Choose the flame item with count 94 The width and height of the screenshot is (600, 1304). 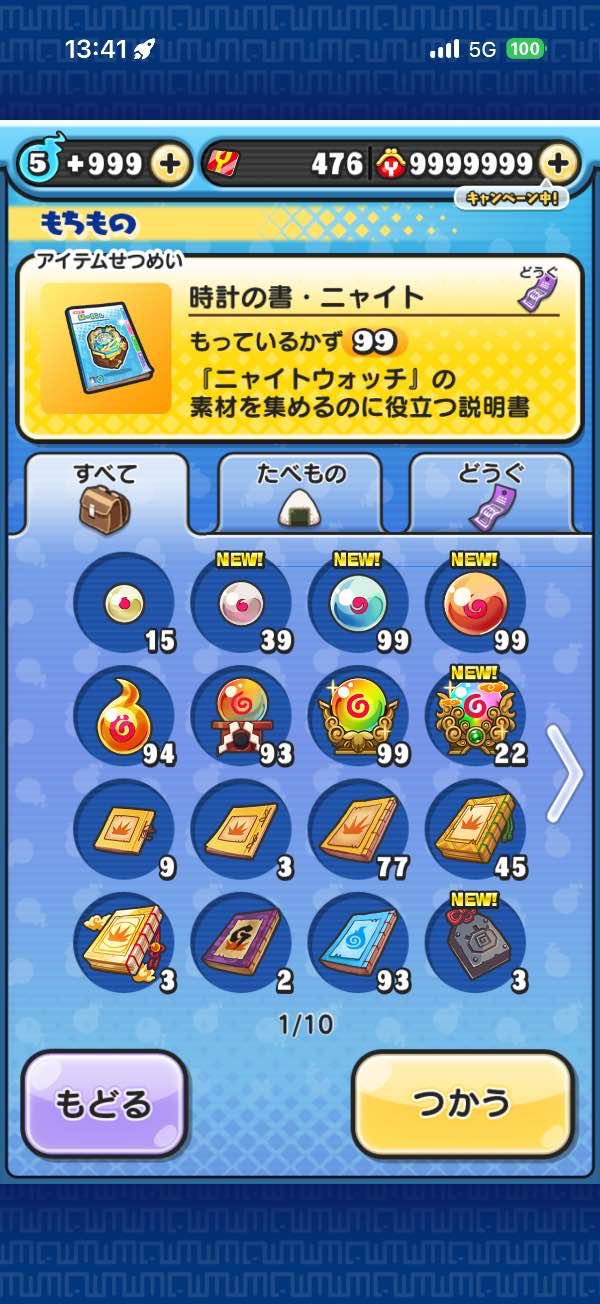(x=124, y=717)
